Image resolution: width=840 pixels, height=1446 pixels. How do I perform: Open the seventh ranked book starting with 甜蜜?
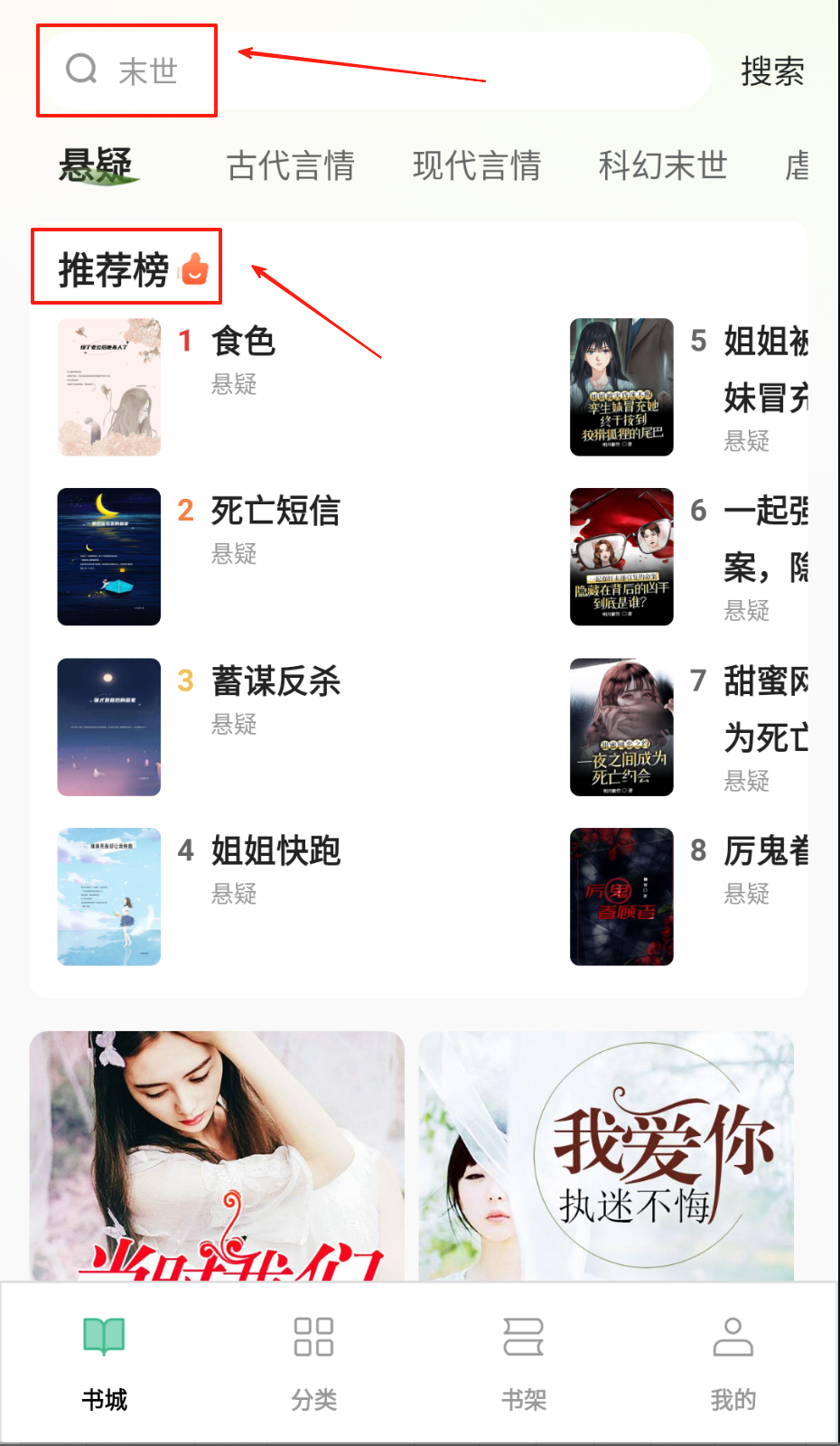(764, 681)
